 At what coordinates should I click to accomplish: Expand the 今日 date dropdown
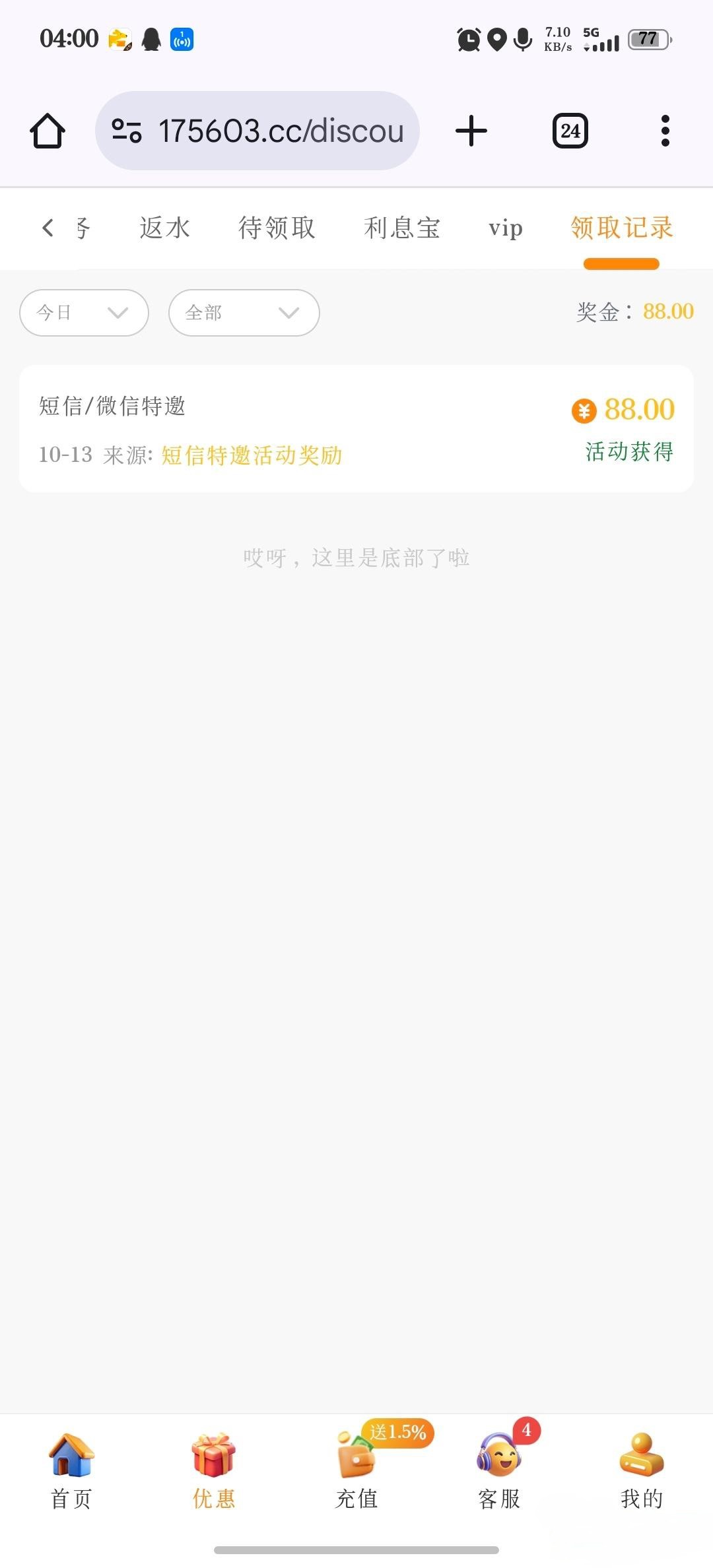84,313
